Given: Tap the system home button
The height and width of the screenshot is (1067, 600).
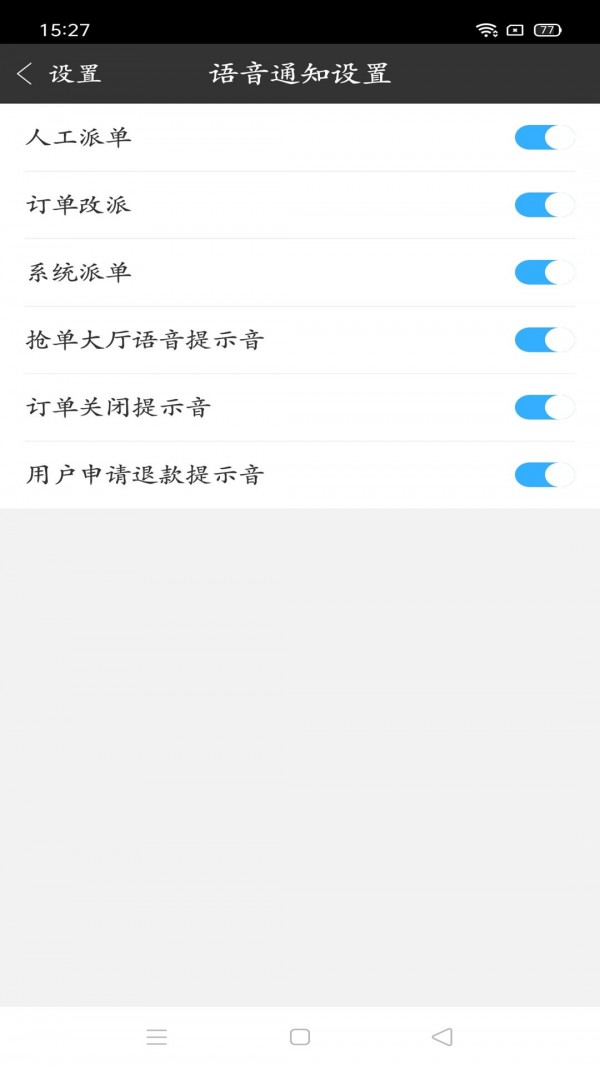Looking at the screenshot, I should click(x=300, y=1037).
